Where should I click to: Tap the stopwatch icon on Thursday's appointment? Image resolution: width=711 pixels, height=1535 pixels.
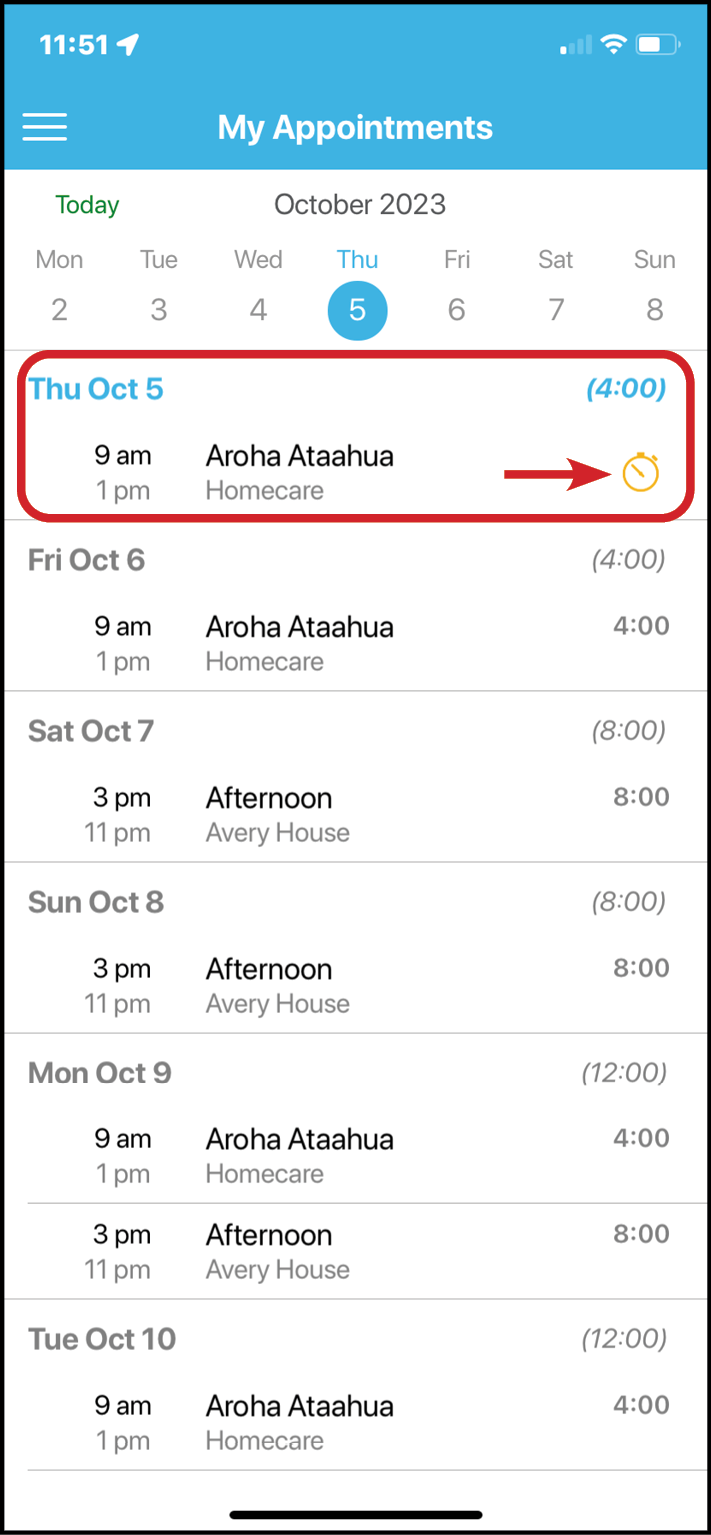tap(640, 472)
